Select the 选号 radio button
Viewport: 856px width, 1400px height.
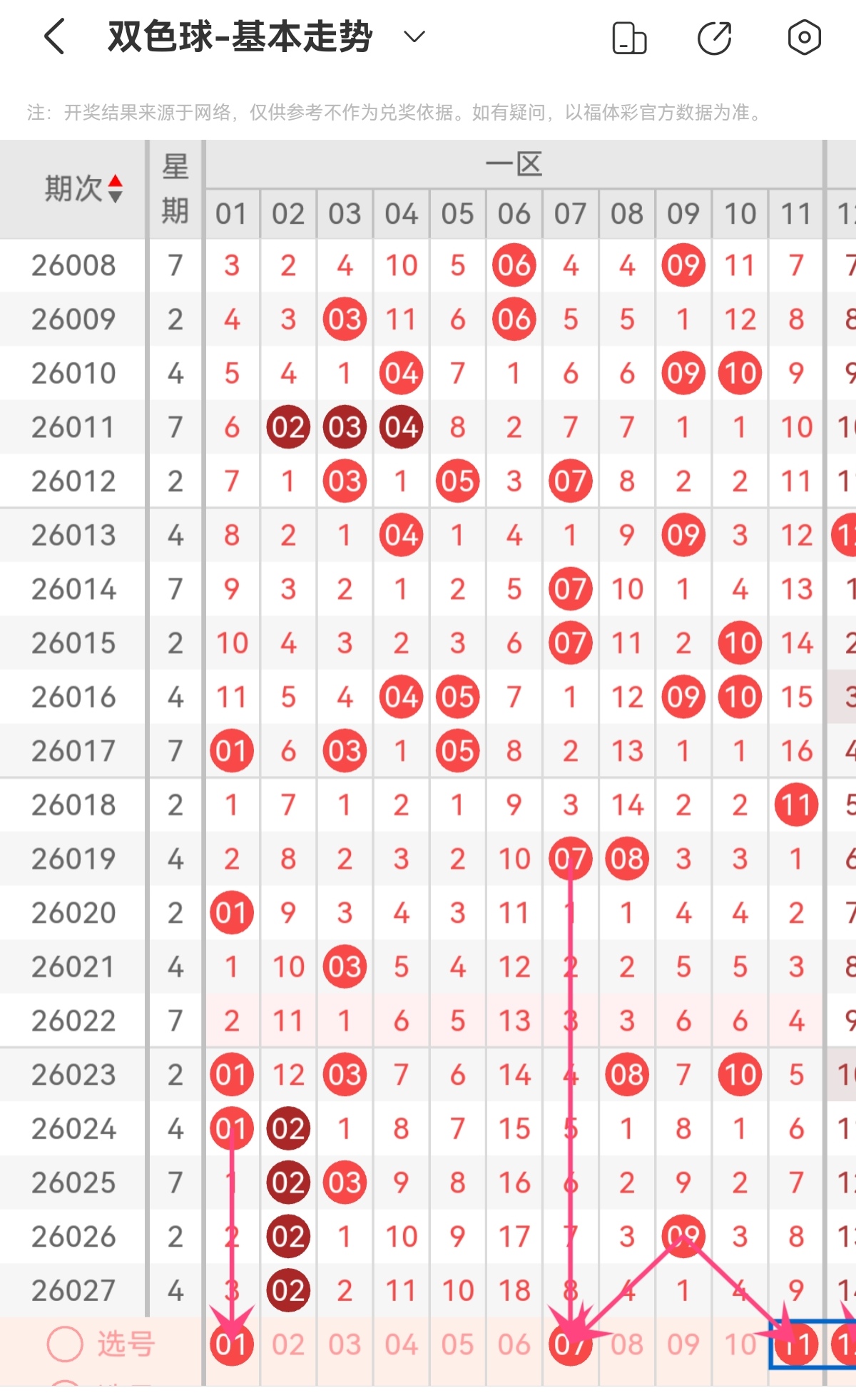[65, 1344]
